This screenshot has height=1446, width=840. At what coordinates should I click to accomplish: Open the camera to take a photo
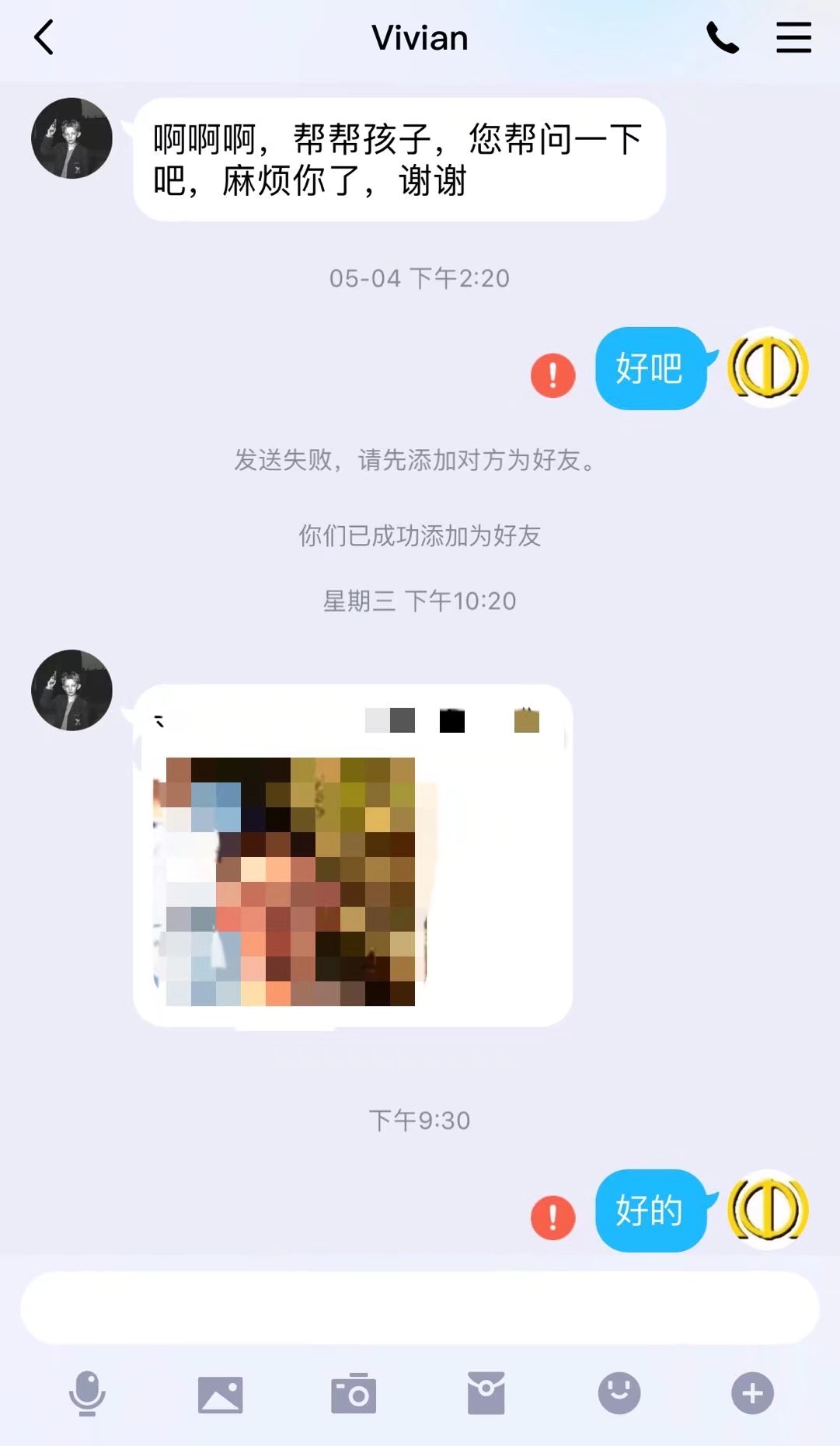point(354,1393)
